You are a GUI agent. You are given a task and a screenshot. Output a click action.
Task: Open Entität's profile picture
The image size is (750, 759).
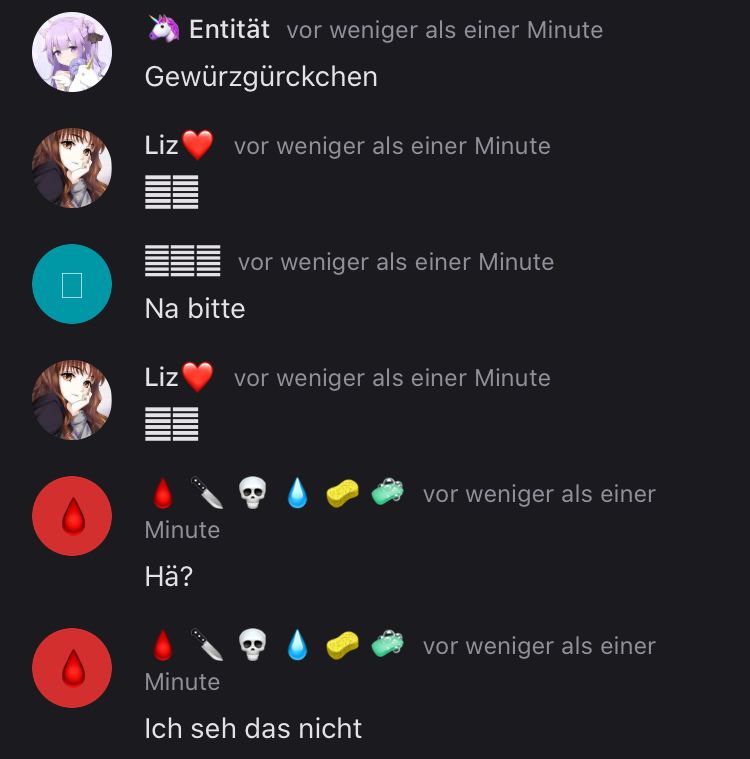72,52
